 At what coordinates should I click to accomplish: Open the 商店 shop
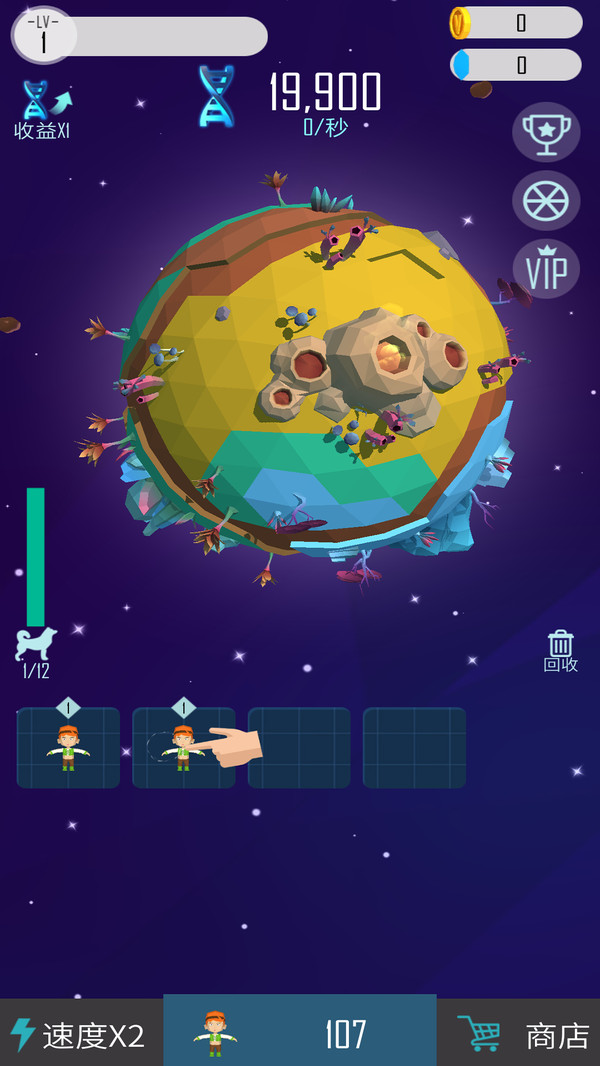pyautogui.click(x=518, y=1033)
